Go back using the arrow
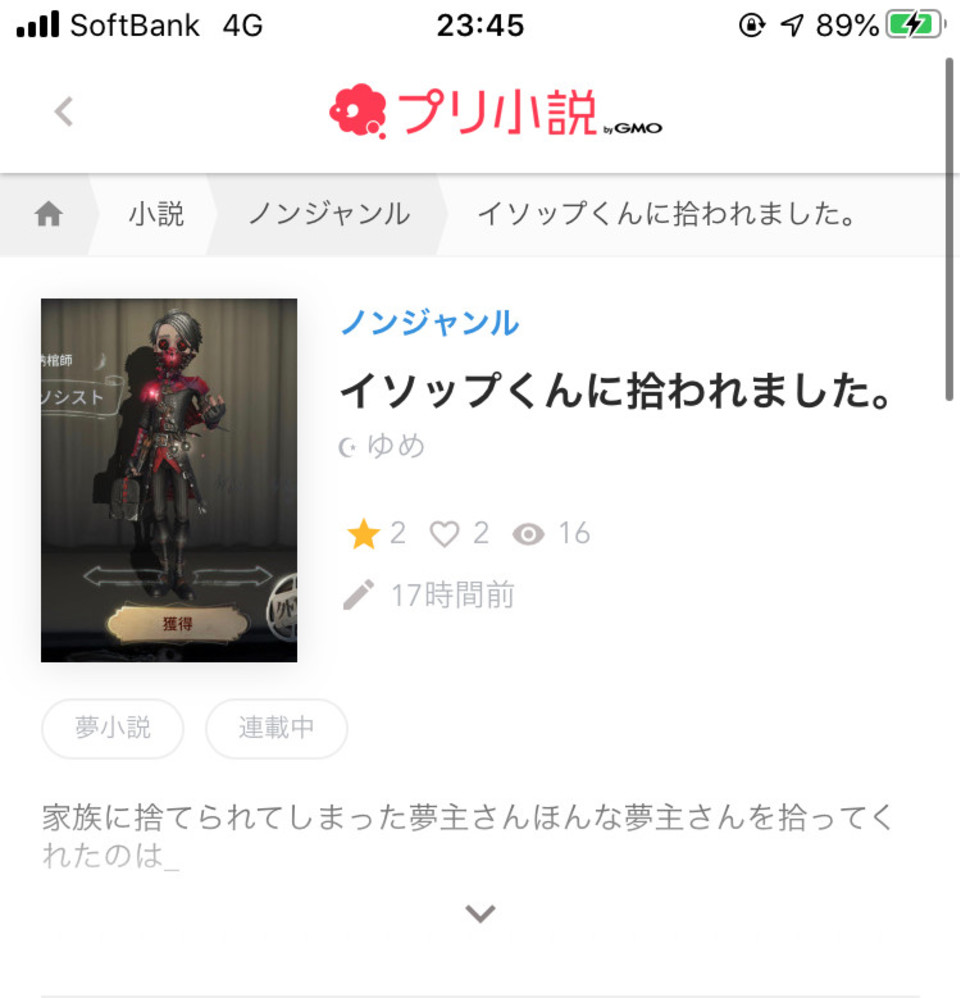This screenshot has height=998, width=960. [64, 111]
